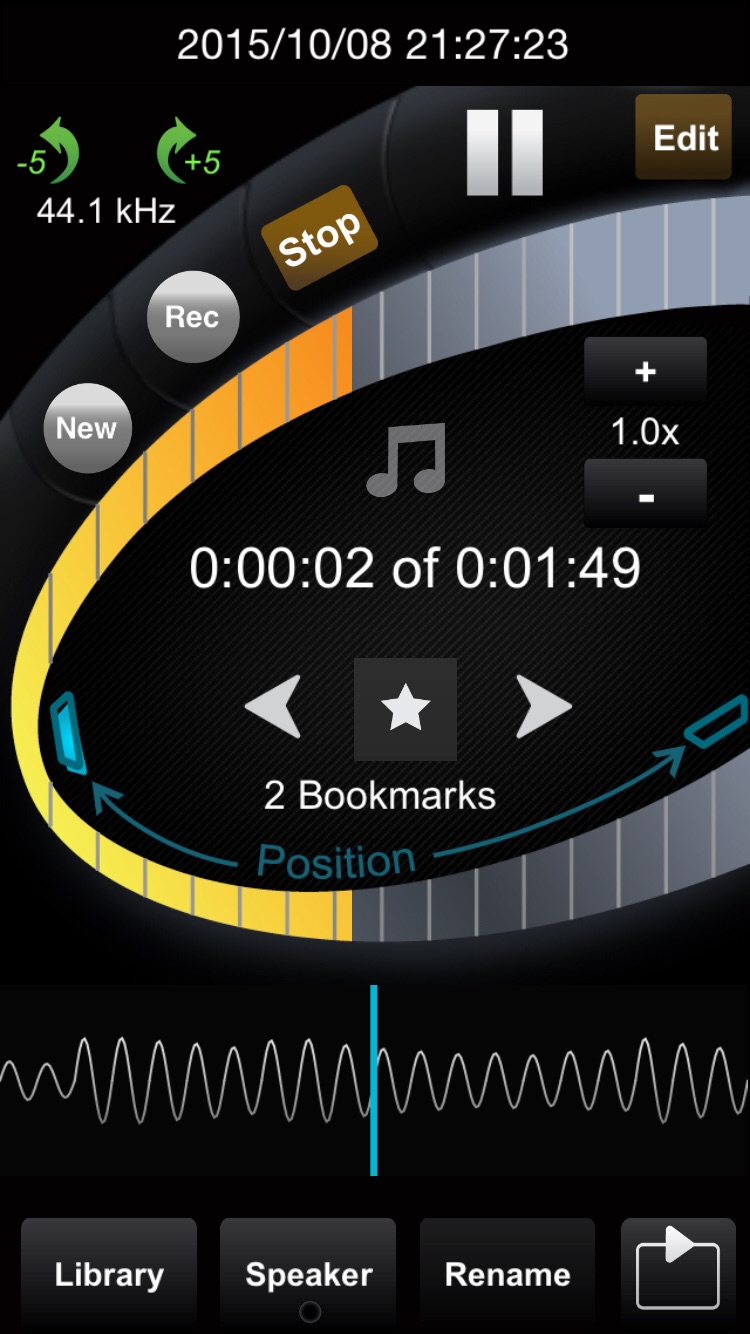Open the share/export icon
Viewport: 750px width, 1334px height.
[x=679, y=1268]
